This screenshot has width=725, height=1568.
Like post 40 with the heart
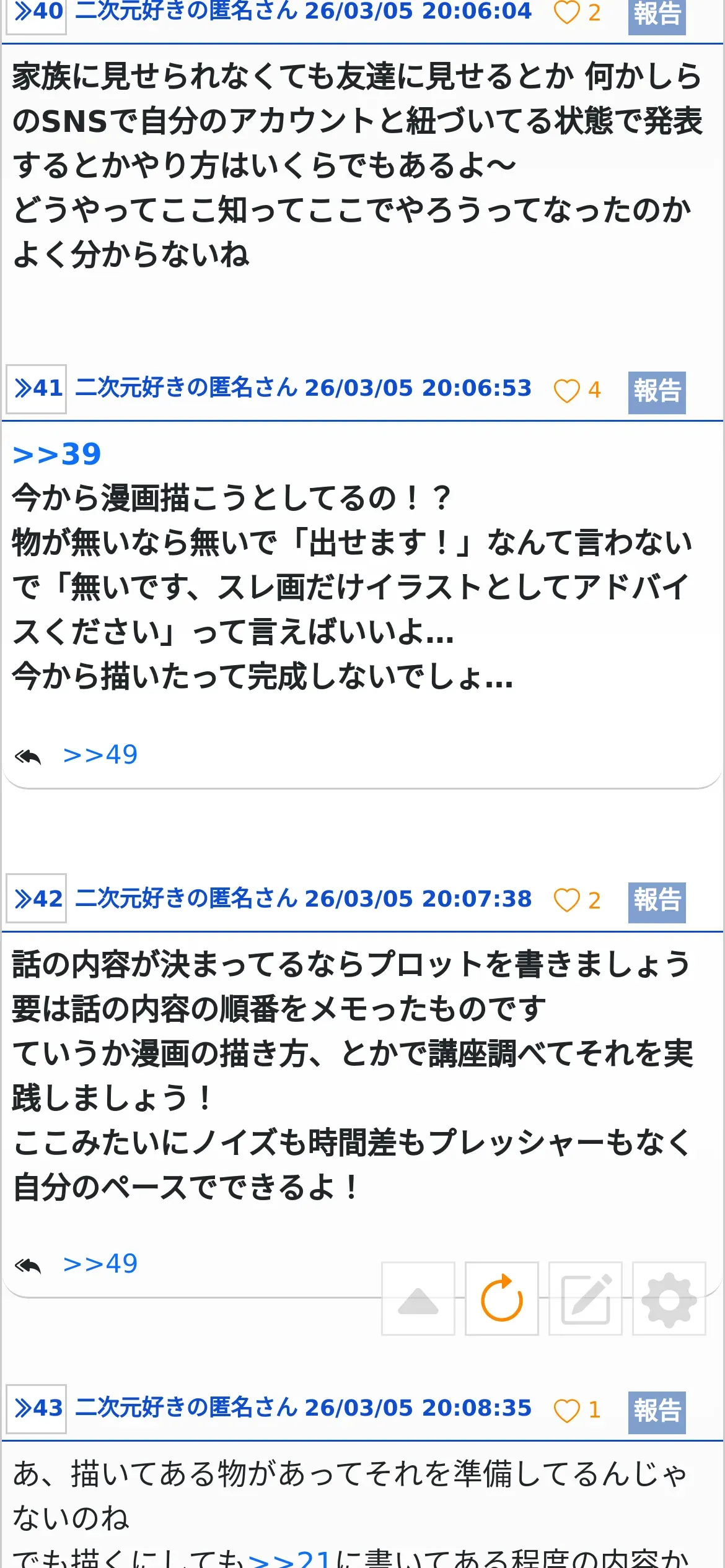pyautogui.click(x=566, y=12)
